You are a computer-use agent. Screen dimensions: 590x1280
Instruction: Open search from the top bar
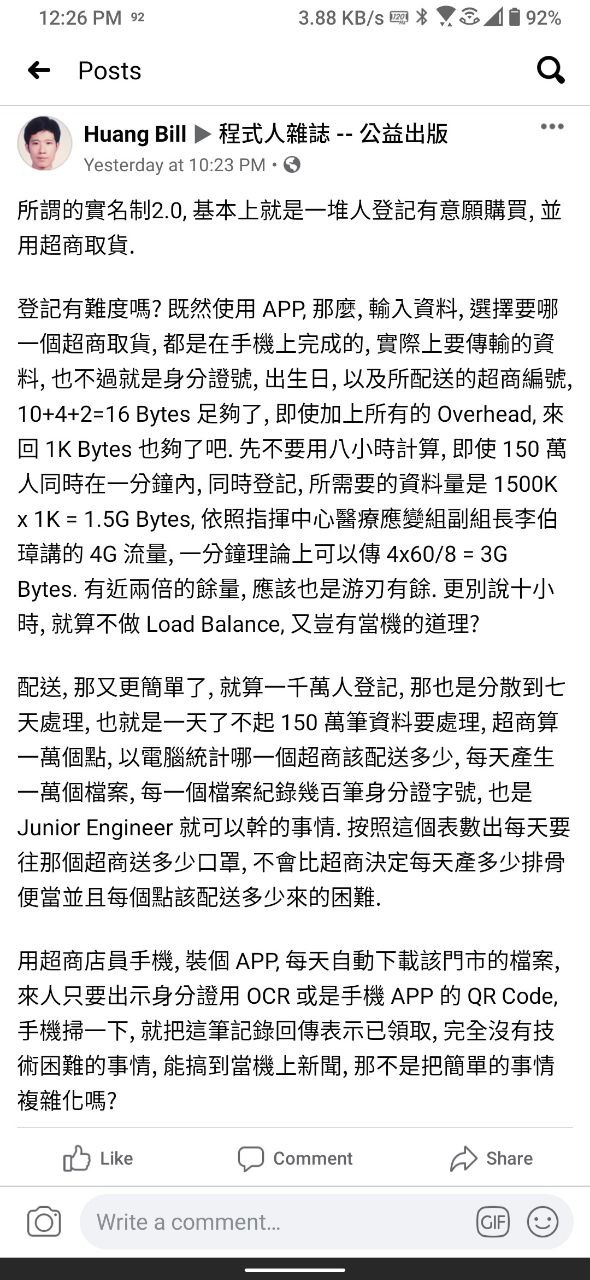point(551,70)
